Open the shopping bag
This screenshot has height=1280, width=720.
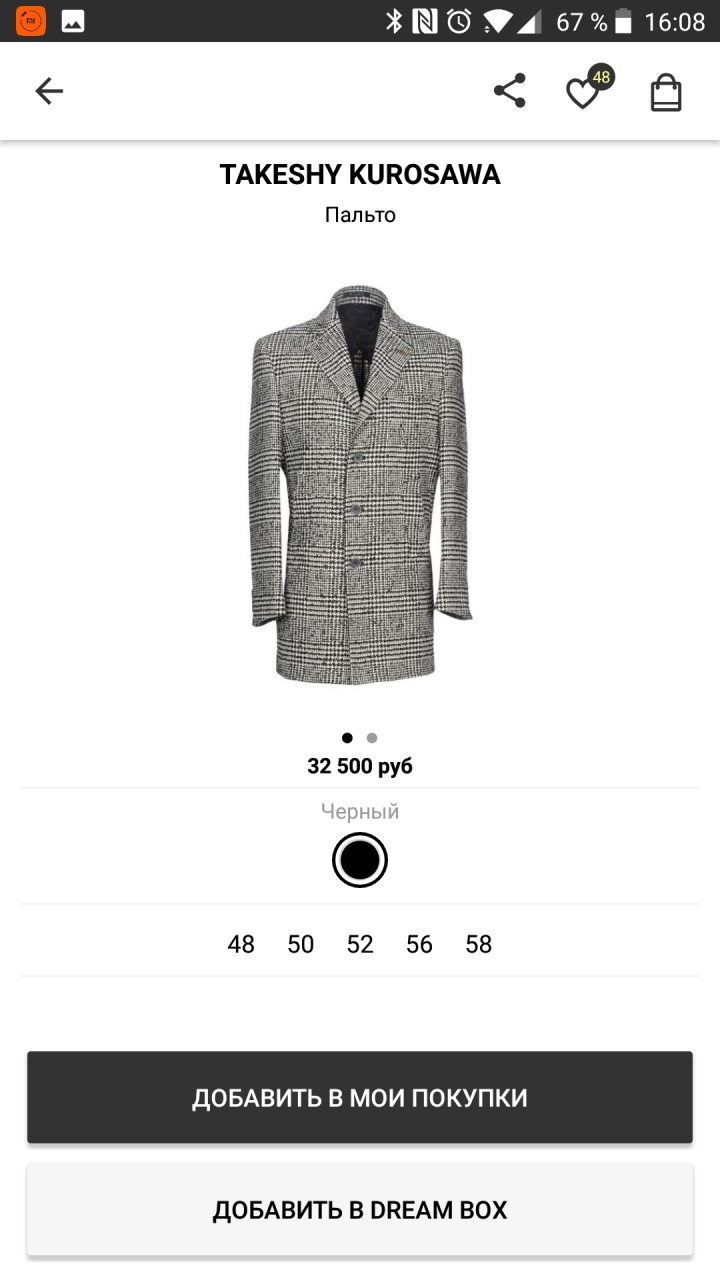pos(666,93)
